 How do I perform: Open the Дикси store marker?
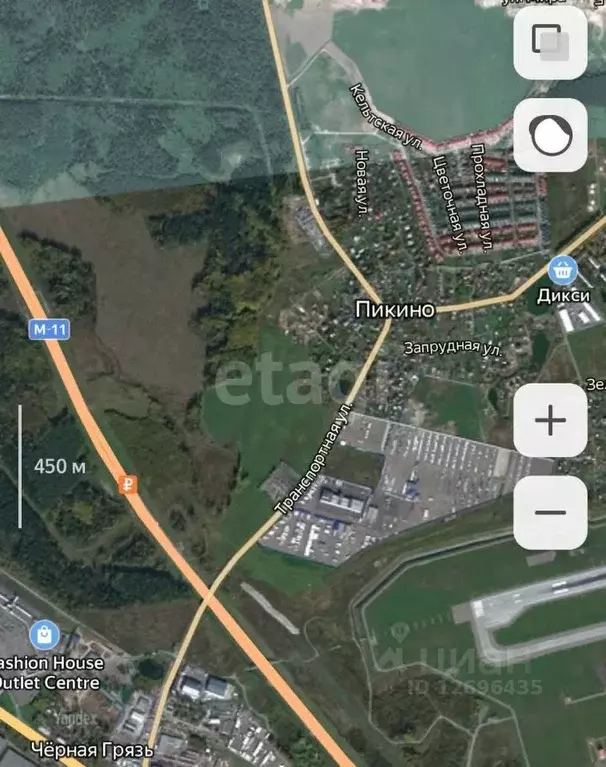[x=563, y=270]
